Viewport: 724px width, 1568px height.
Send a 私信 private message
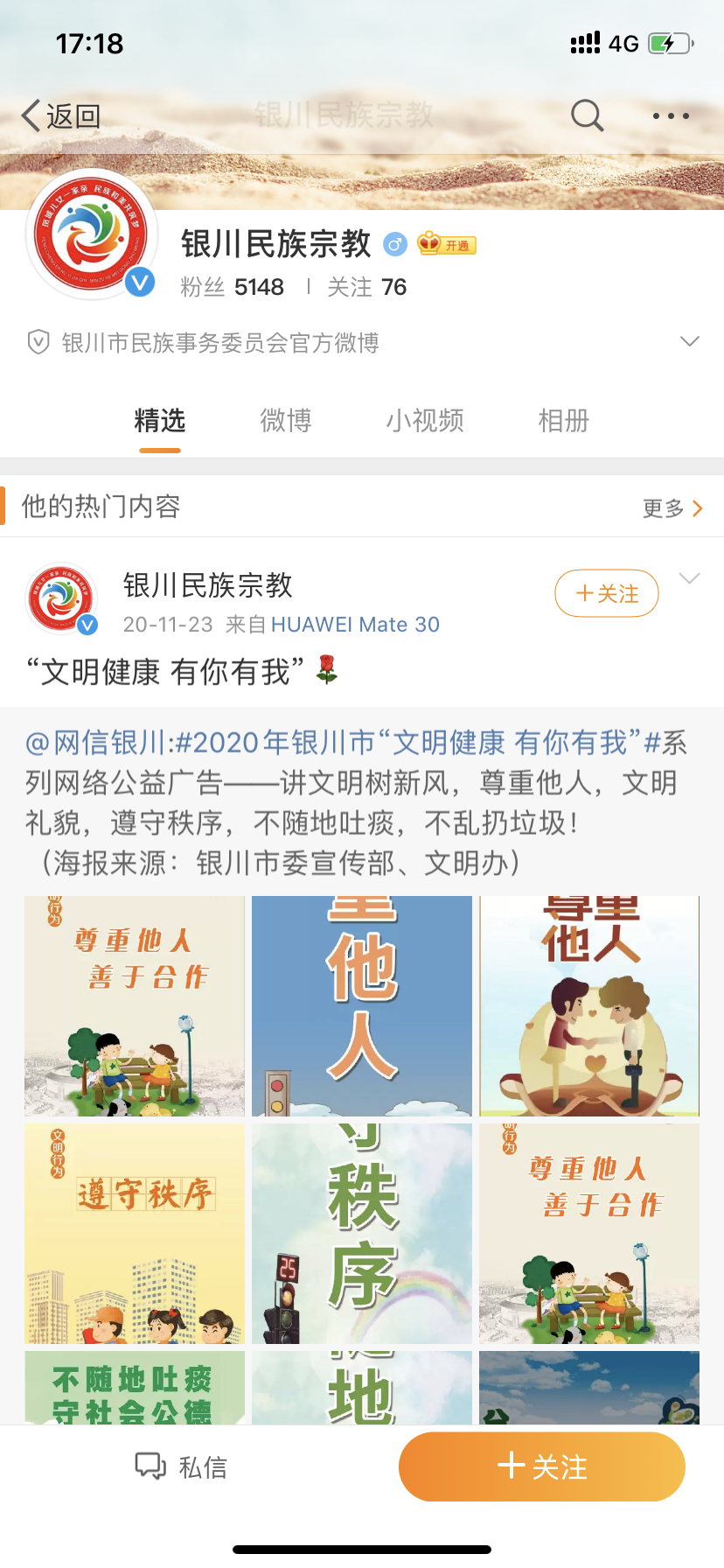click(181, 1466)
